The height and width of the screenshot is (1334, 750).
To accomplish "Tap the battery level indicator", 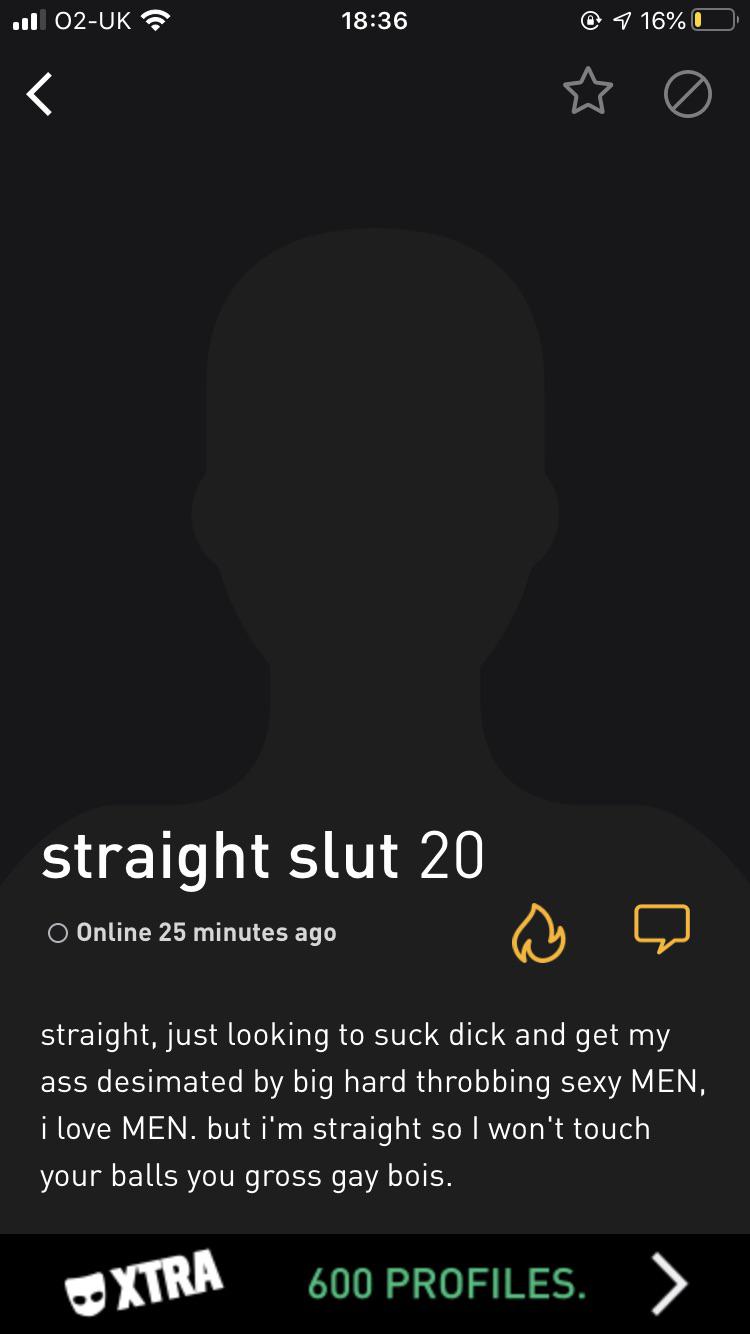I will pyautogui.click(x=710, y=19).
